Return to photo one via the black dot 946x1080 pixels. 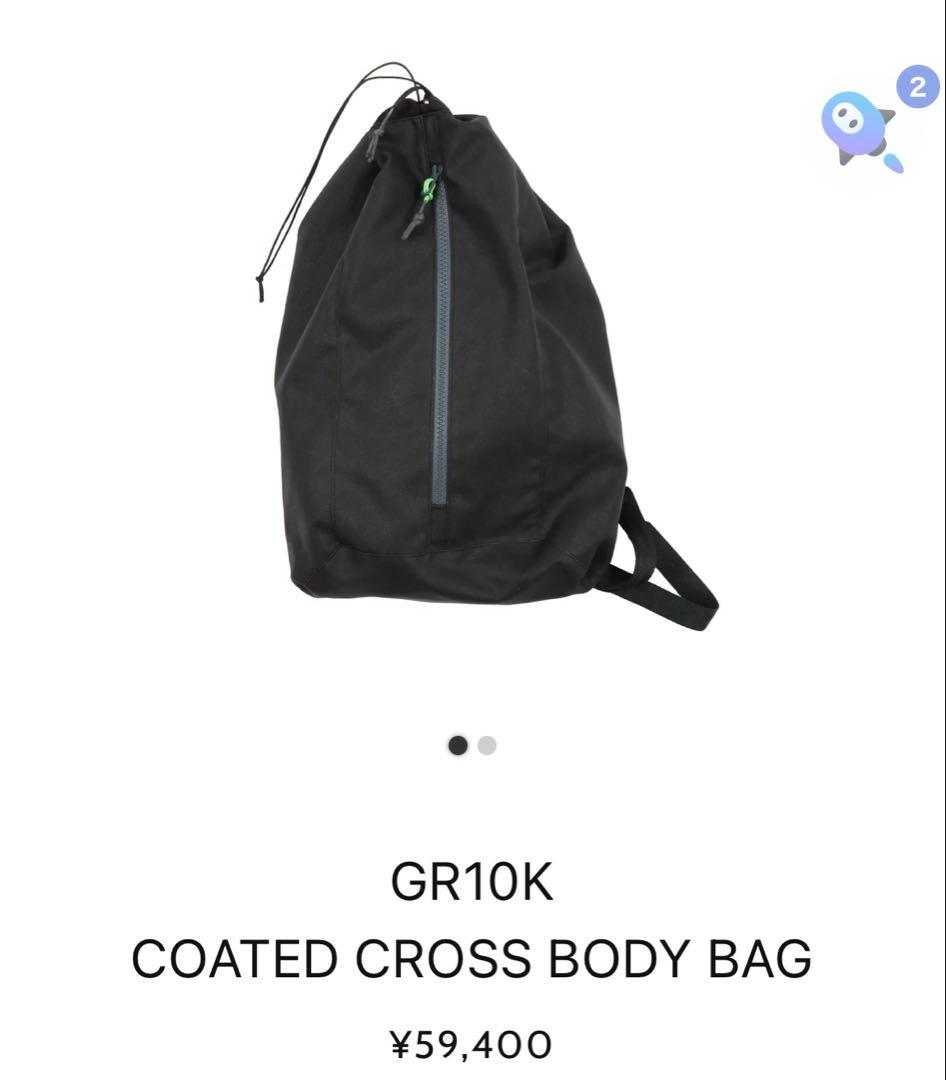pos(456,746)
